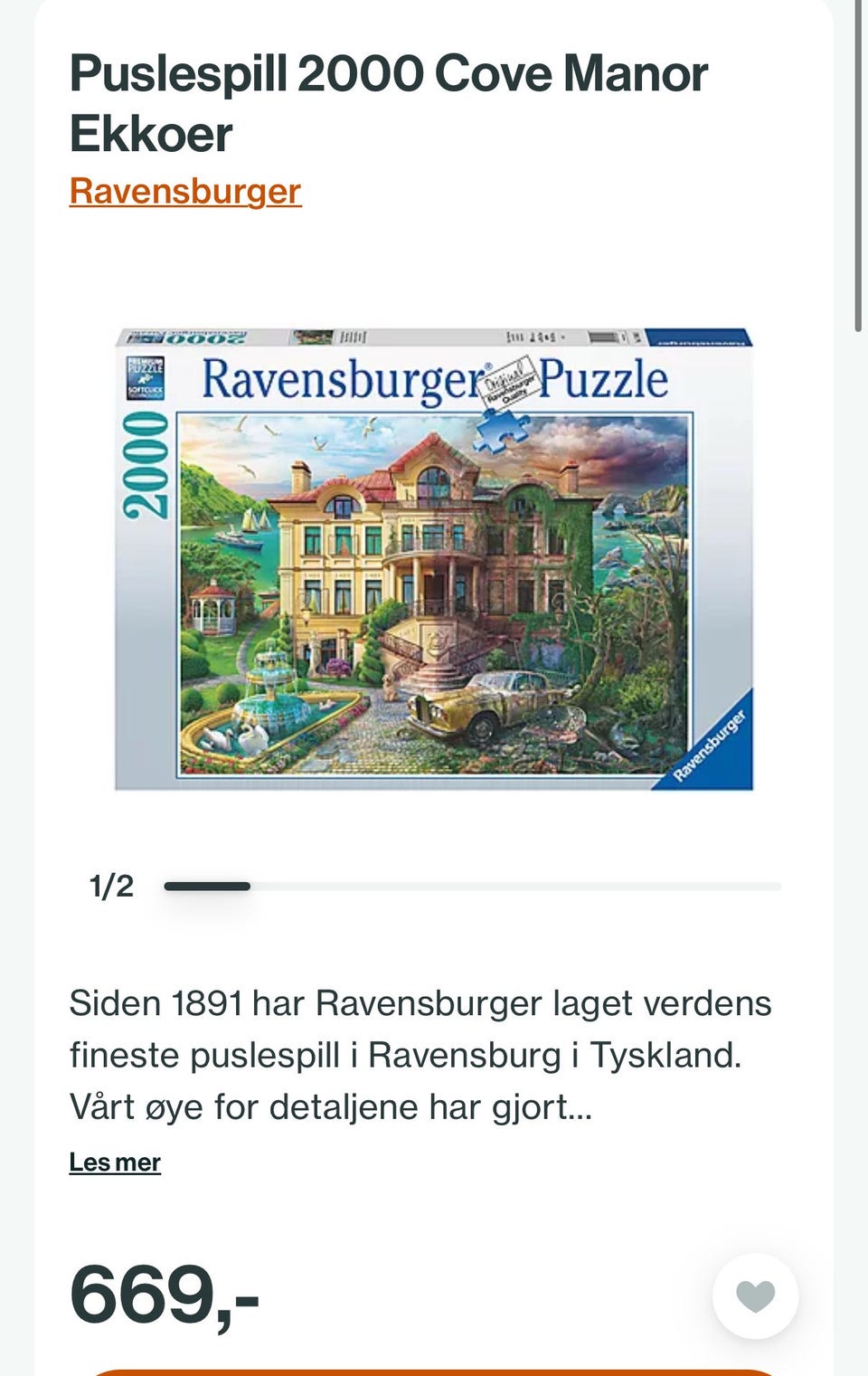The image size is (868, 1376).
Task: Click the orange button at the bottom
Action: pyautogui.click(x=434, y=1371)
